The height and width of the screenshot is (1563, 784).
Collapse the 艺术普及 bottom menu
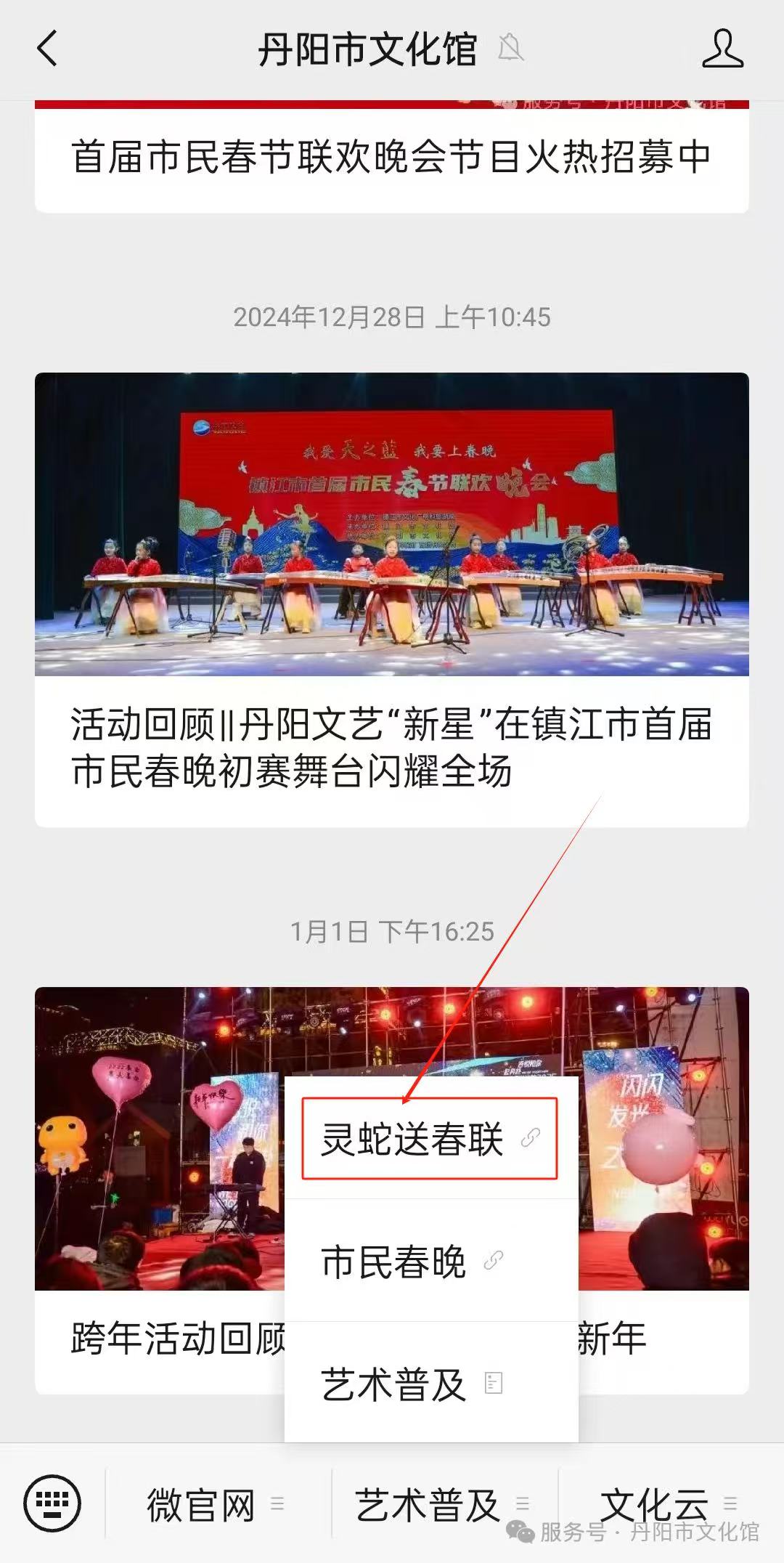pyautogui.click(x=441, y=1504)
